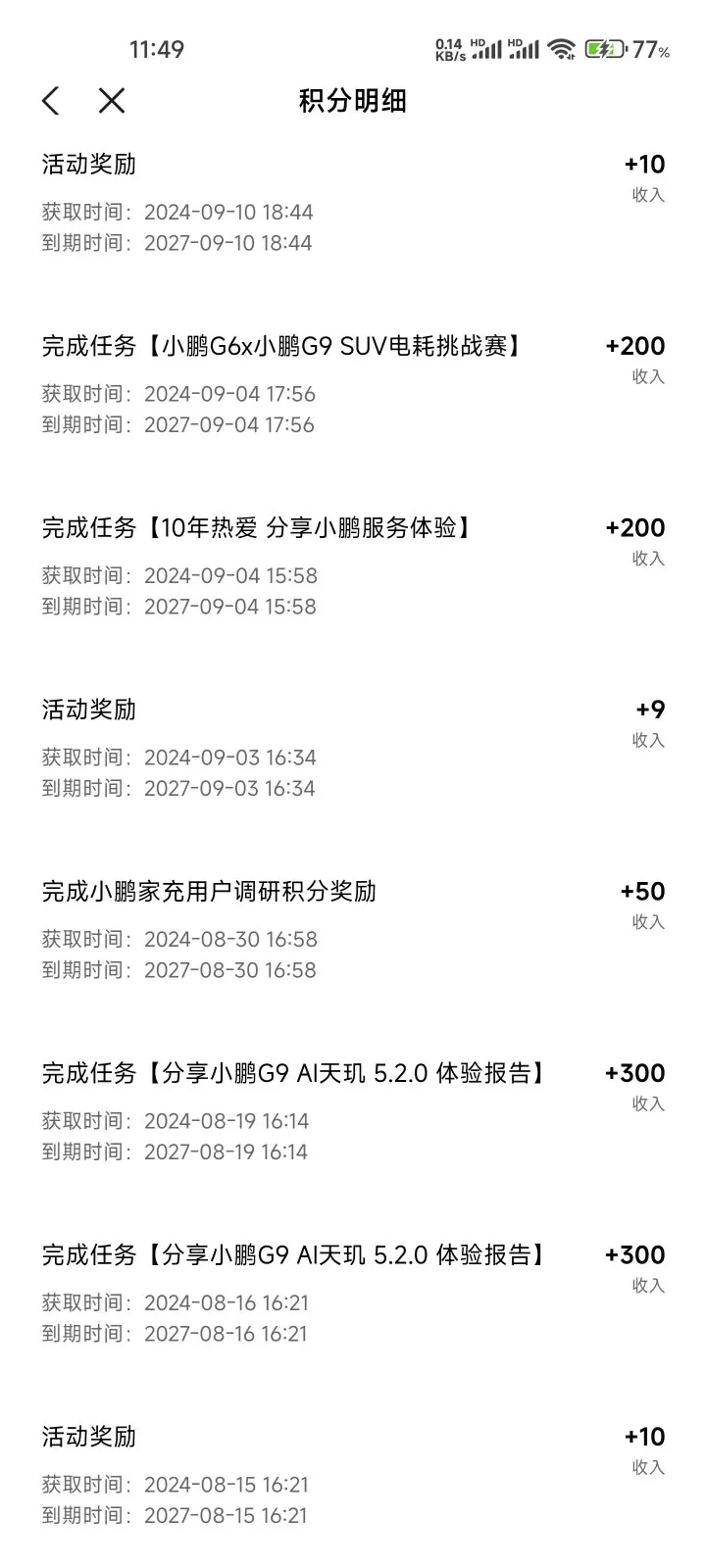The height and width of the screenshot is (1568, 706).
Task: Go back using the top-left arrow
Action: (52, 100)
